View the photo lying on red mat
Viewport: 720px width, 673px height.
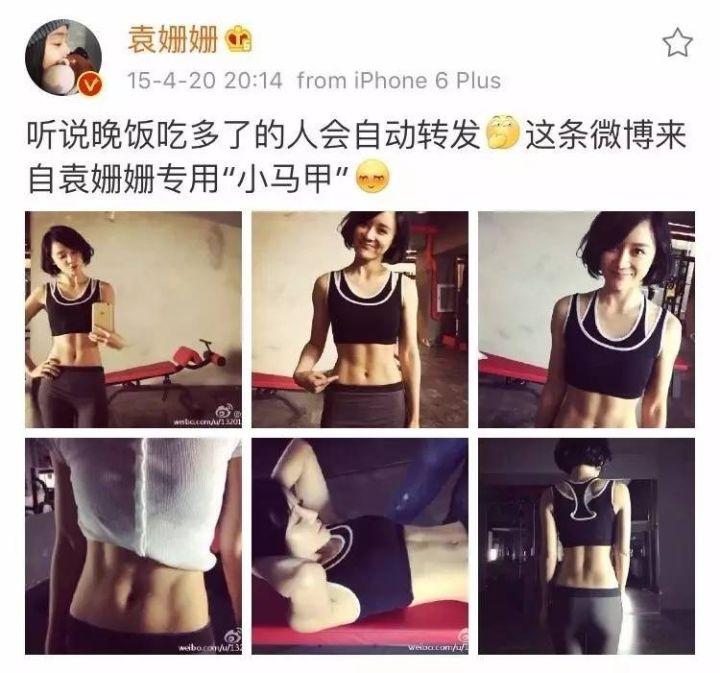point(359,546)
